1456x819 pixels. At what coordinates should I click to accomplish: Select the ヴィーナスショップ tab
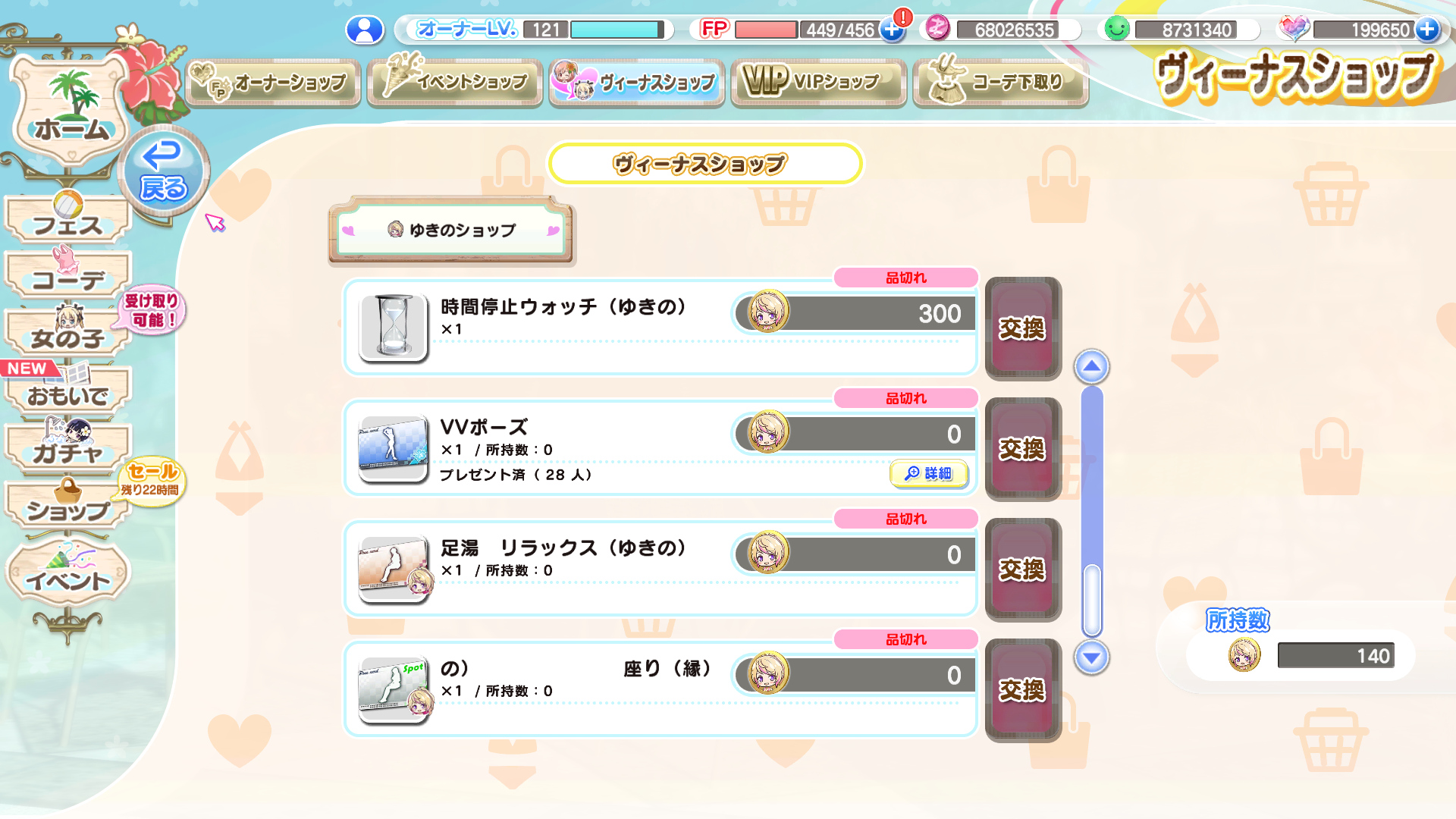(637, 83)
